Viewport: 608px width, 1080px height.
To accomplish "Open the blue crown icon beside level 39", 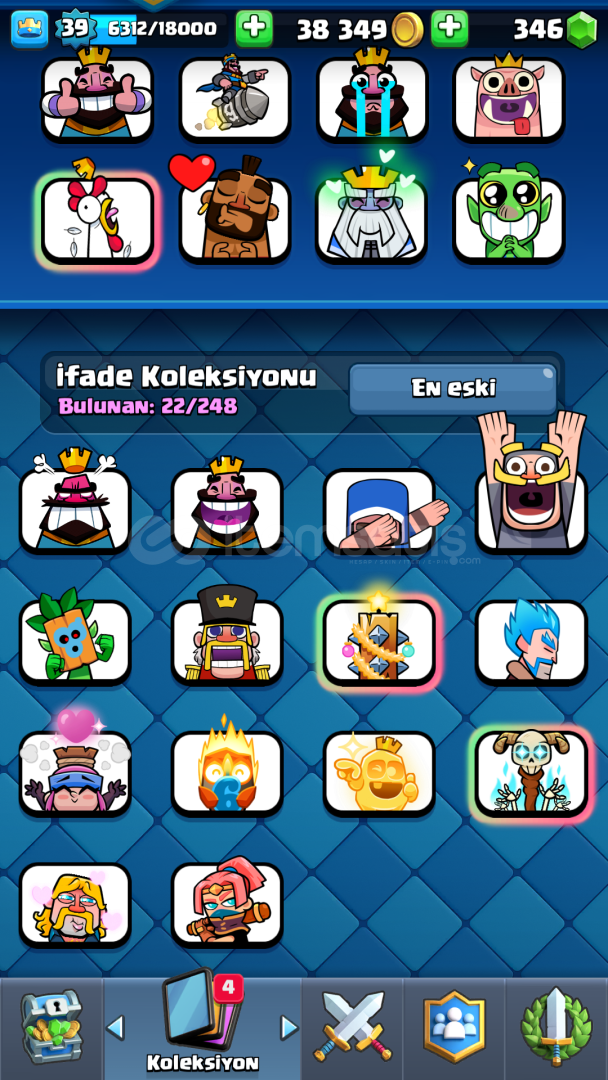I will (30, 29).
